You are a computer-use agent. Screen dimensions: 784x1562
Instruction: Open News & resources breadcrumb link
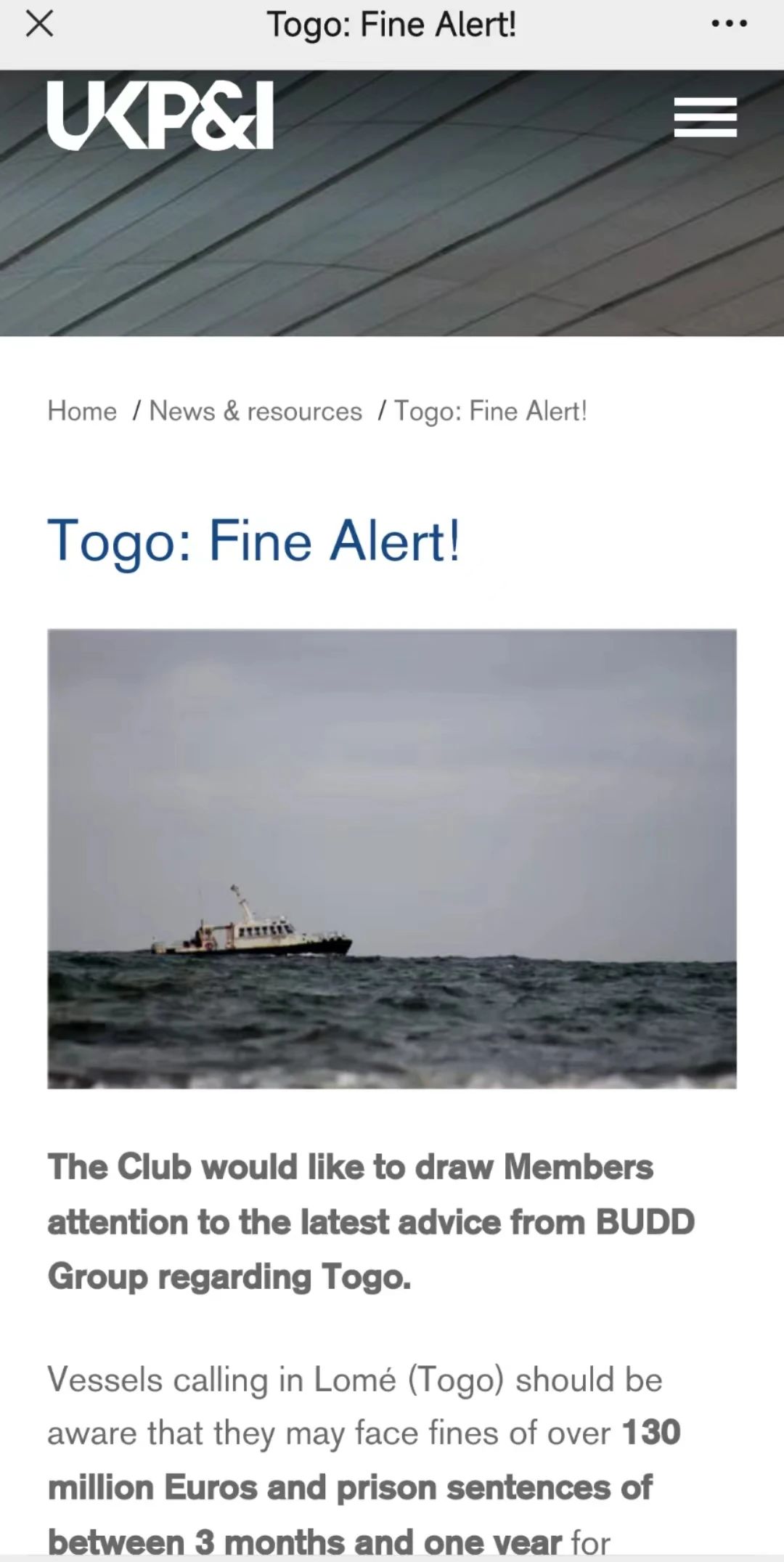click(x=256, y=411)
